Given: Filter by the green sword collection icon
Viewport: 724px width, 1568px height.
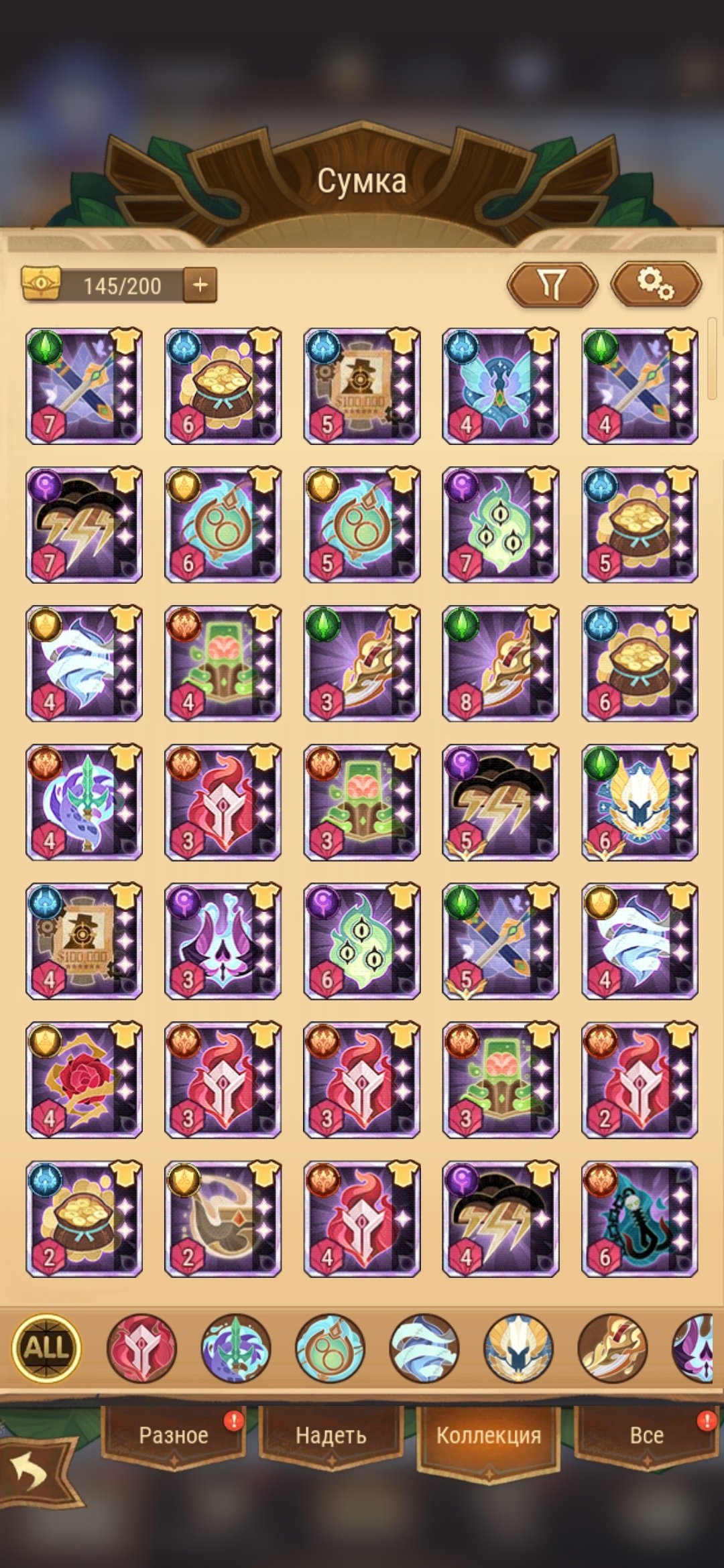Looking at the screenshot, I should [236, 1348].
